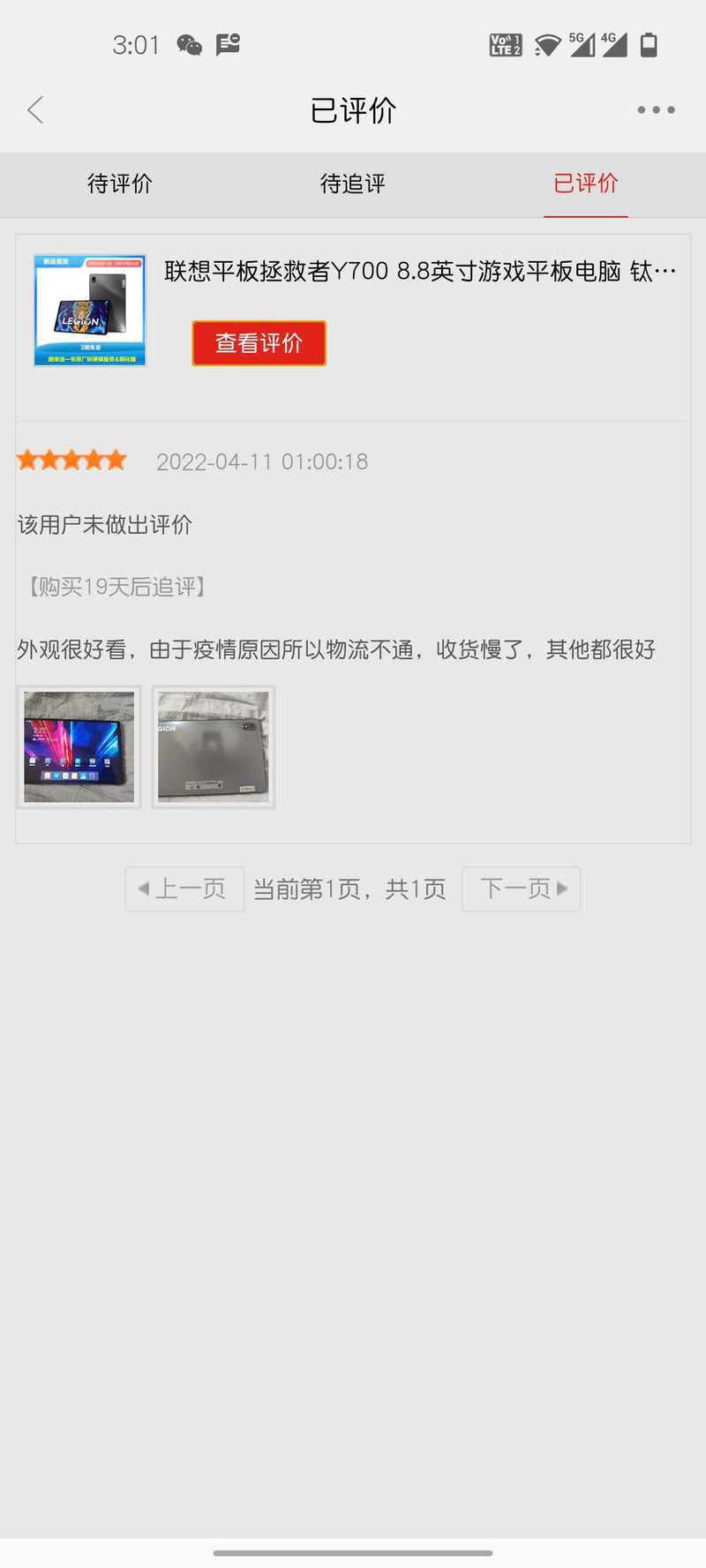Screen dimensions: 706x1568
Task: View the review photo of the tablet back
Action: [214, 746]
